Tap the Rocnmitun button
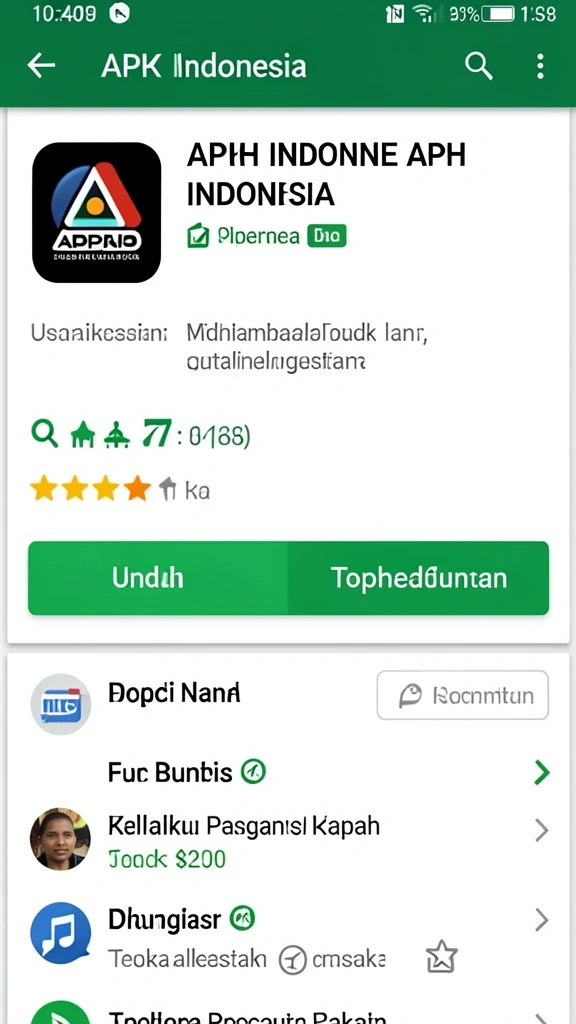 (x=463, y=696)
